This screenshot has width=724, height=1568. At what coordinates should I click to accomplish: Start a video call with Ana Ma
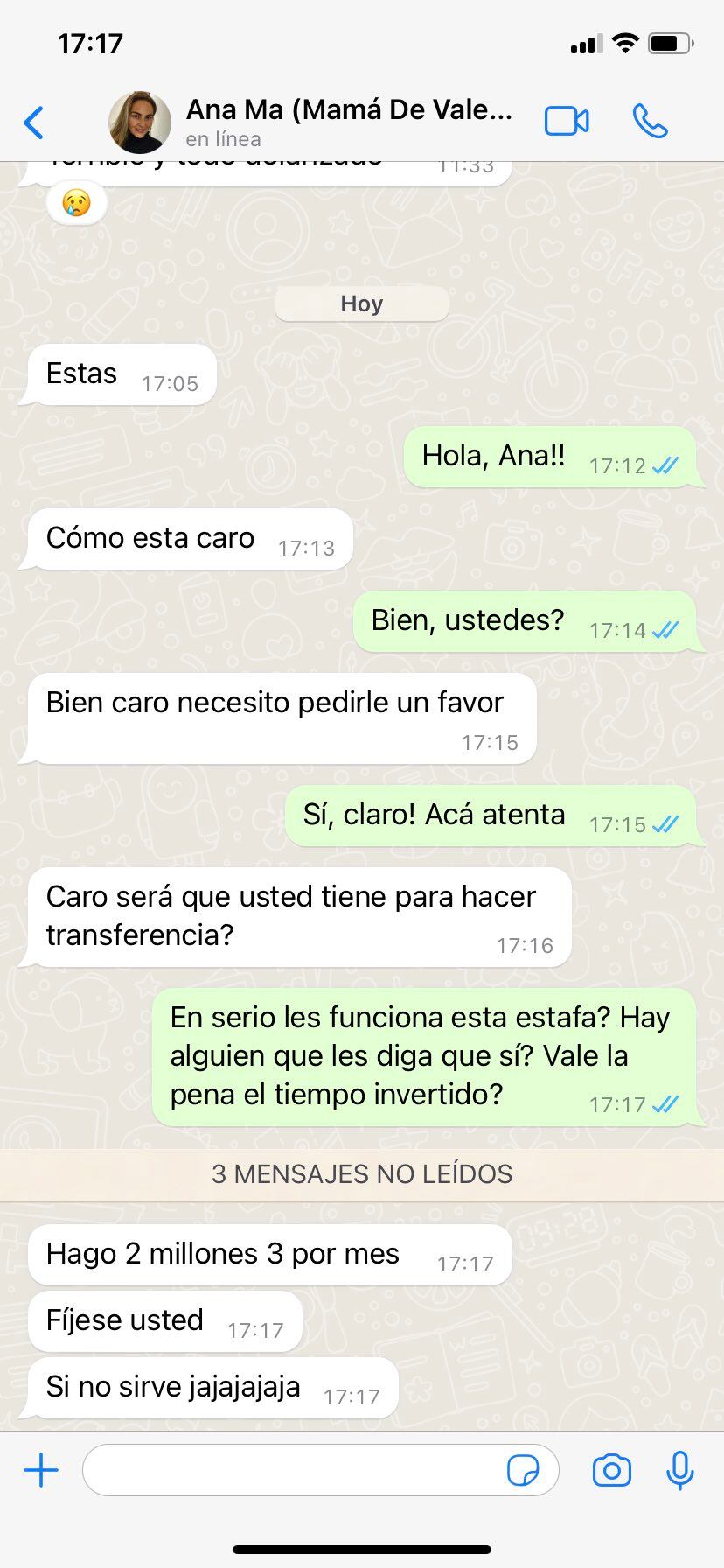pyautogui.click(x=567, y=122)
